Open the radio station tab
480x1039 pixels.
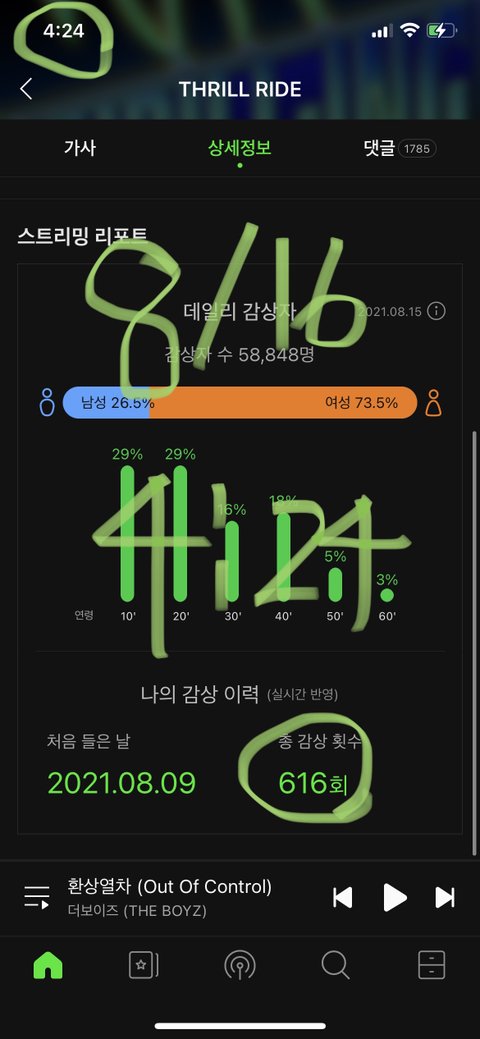(239, 965)
